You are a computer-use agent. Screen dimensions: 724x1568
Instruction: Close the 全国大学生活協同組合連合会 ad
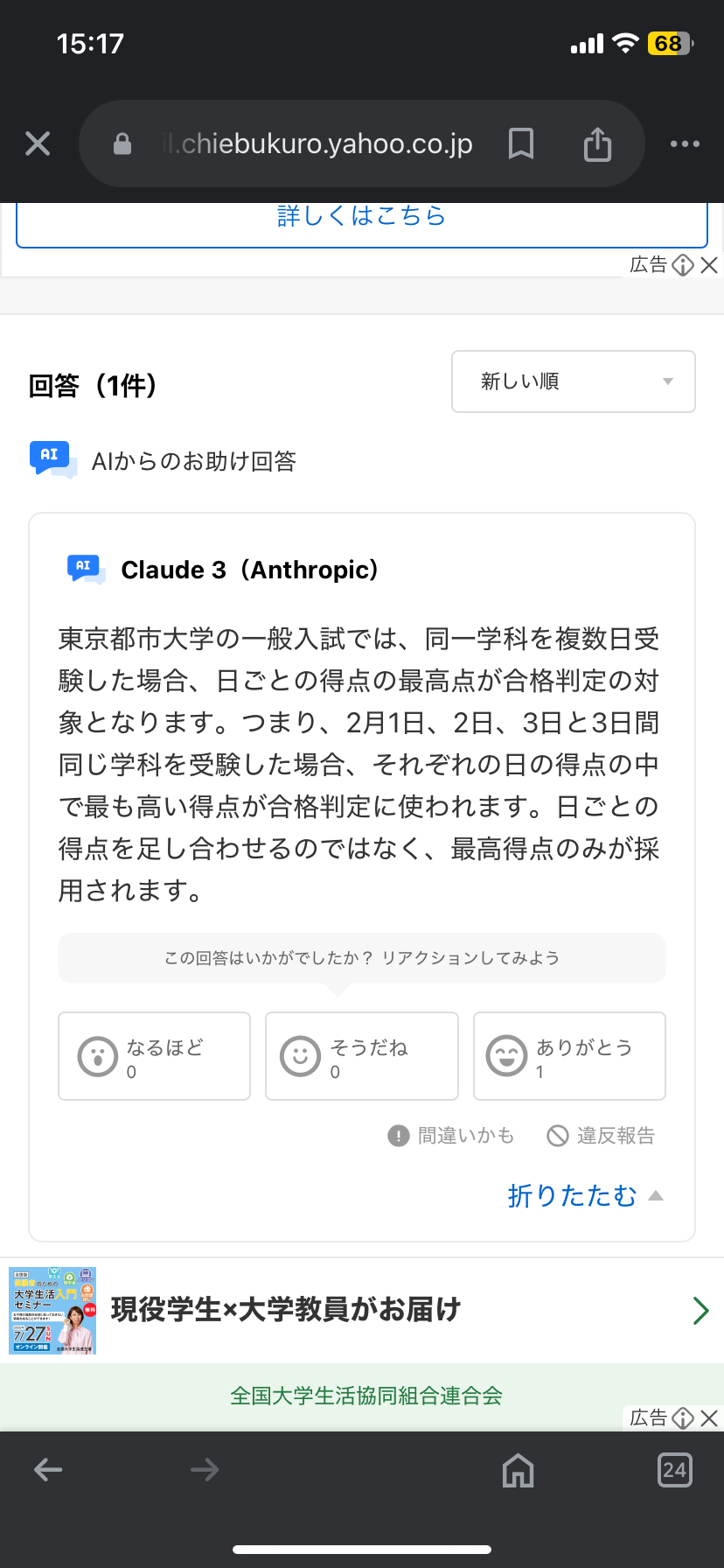point(709,1418)
